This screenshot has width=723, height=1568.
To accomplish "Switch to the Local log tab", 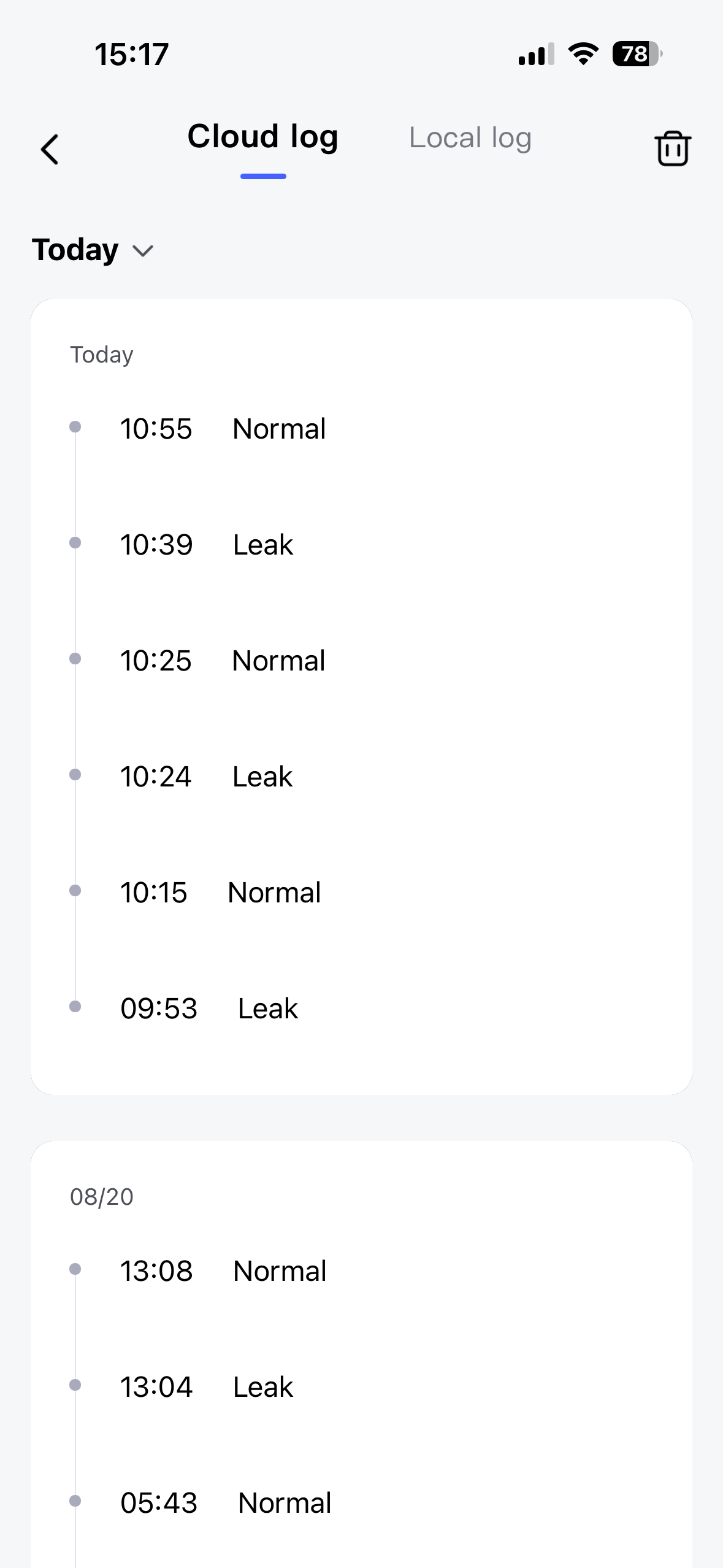I will coord(470,138).
